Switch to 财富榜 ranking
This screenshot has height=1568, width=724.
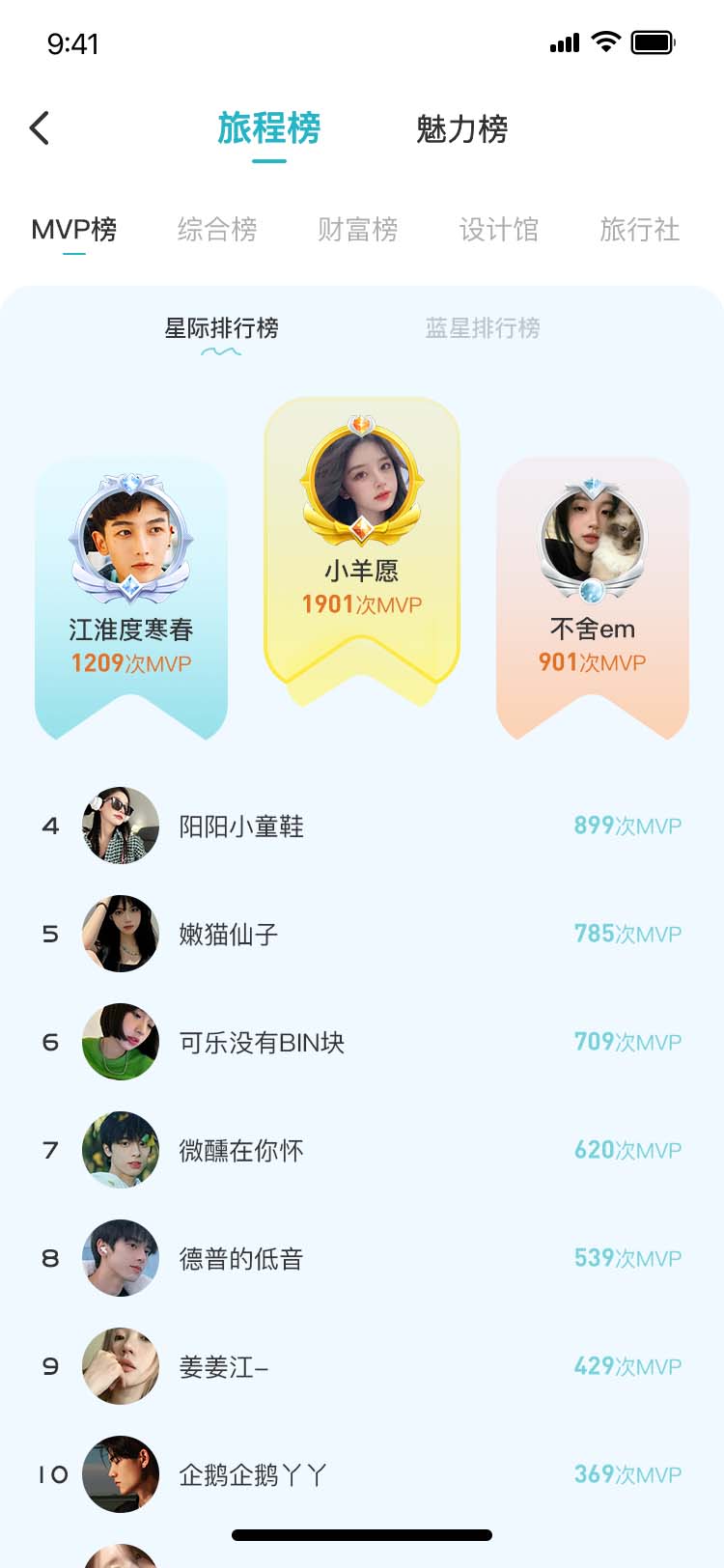(358, 230)
